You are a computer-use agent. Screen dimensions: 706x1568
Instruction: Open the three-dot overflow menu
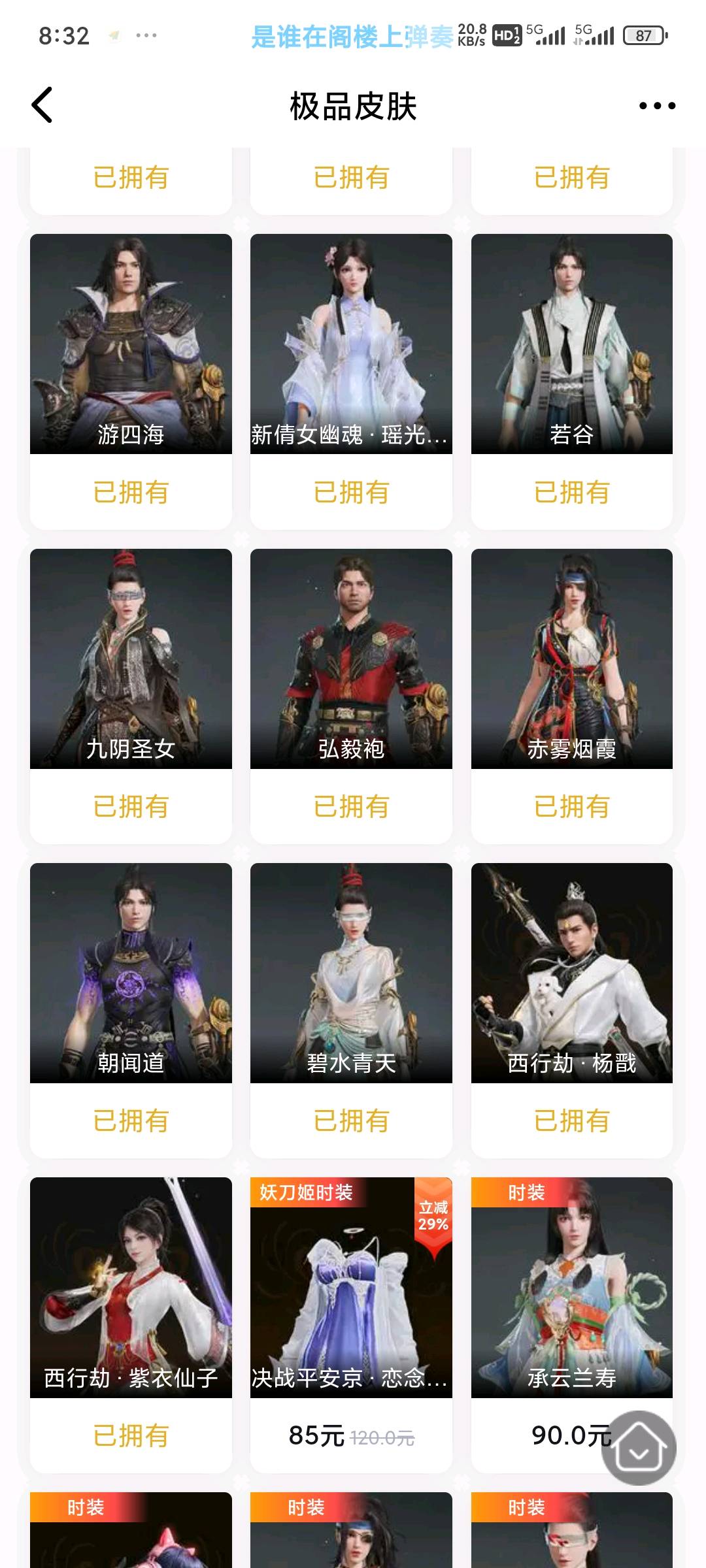657,105
